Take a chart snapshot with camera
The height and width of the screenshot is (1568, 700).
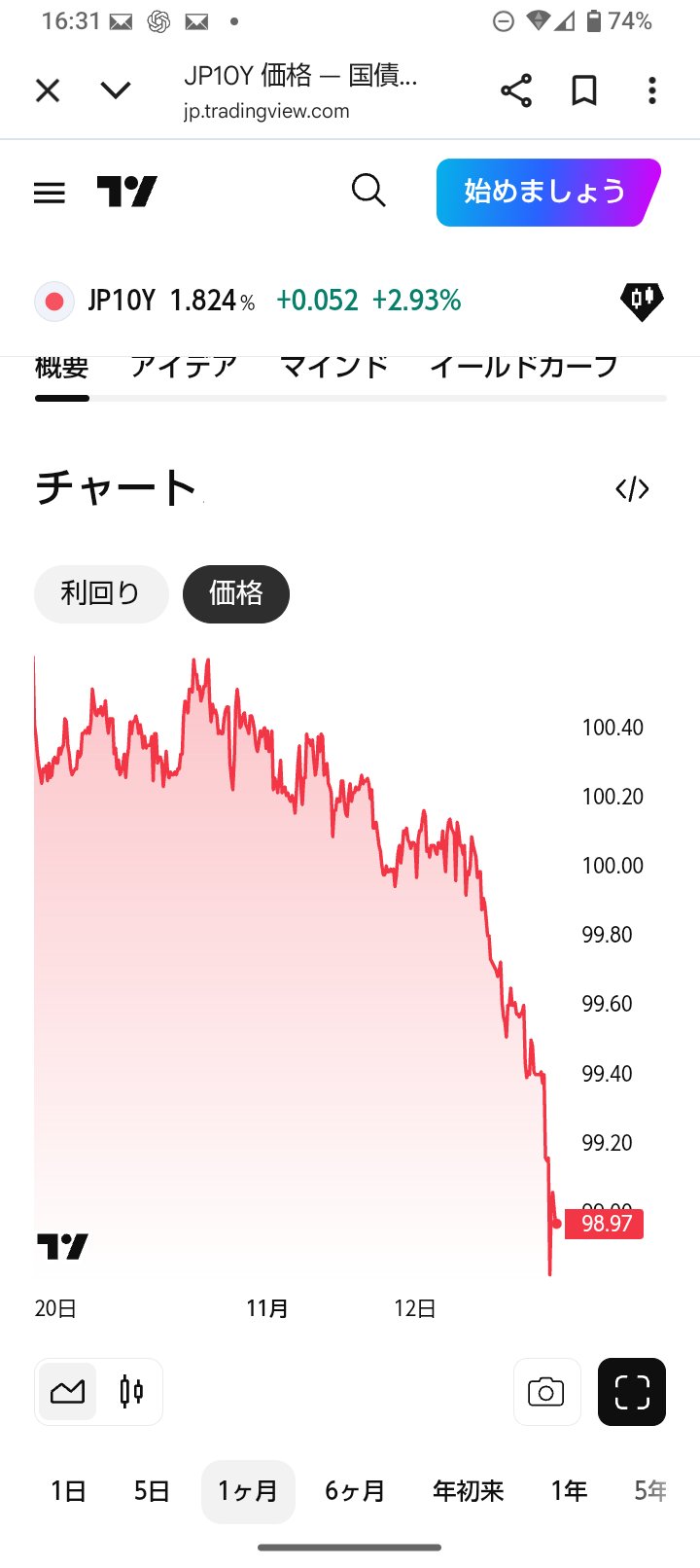tap(546, 1392)
